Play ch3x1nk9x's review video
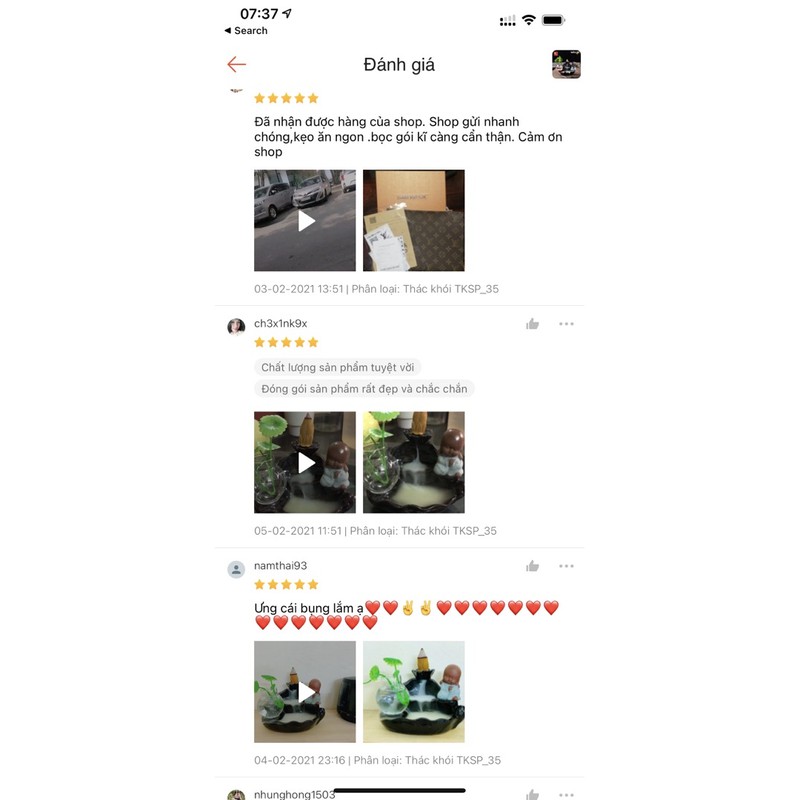Image resolution: width=800 pixels, height=800 pixels. click(x=305, y=462)
